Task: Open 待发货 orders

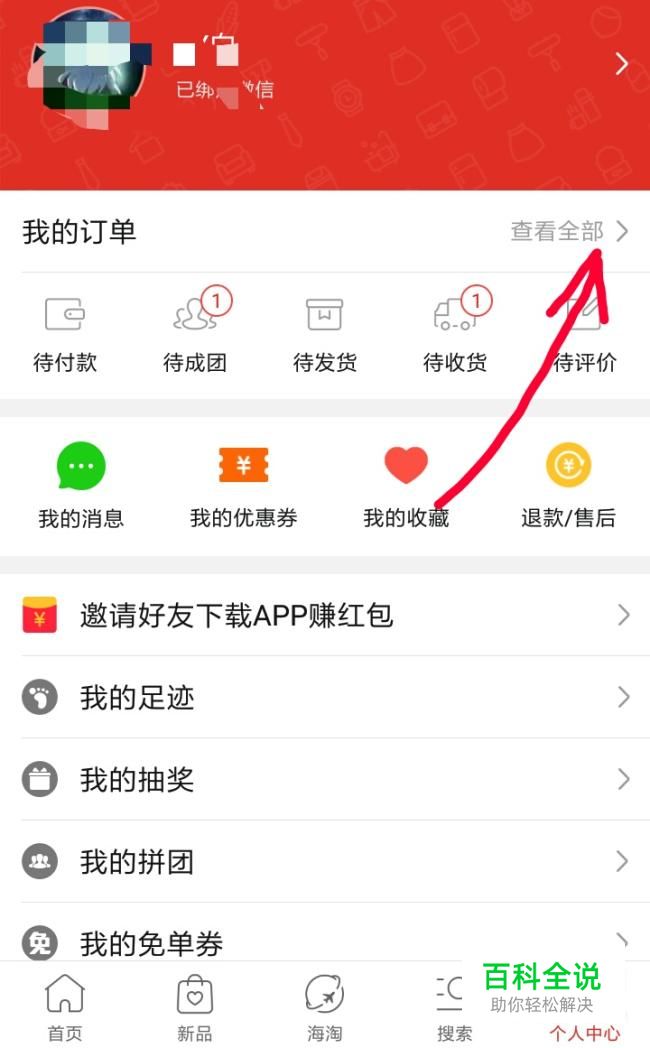Action: coord(325,334)
